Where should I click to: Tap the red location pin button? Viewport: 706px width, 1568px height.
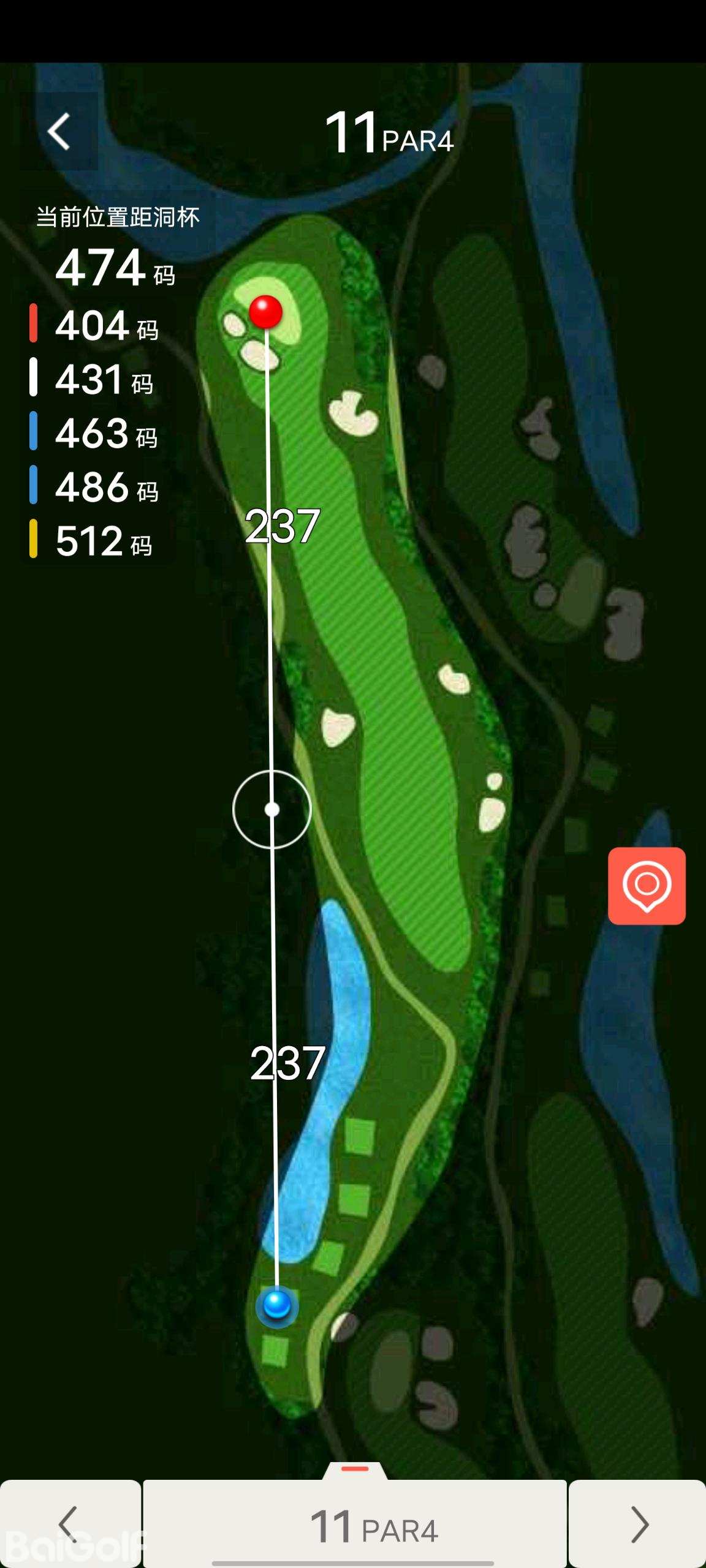point(647,886)
